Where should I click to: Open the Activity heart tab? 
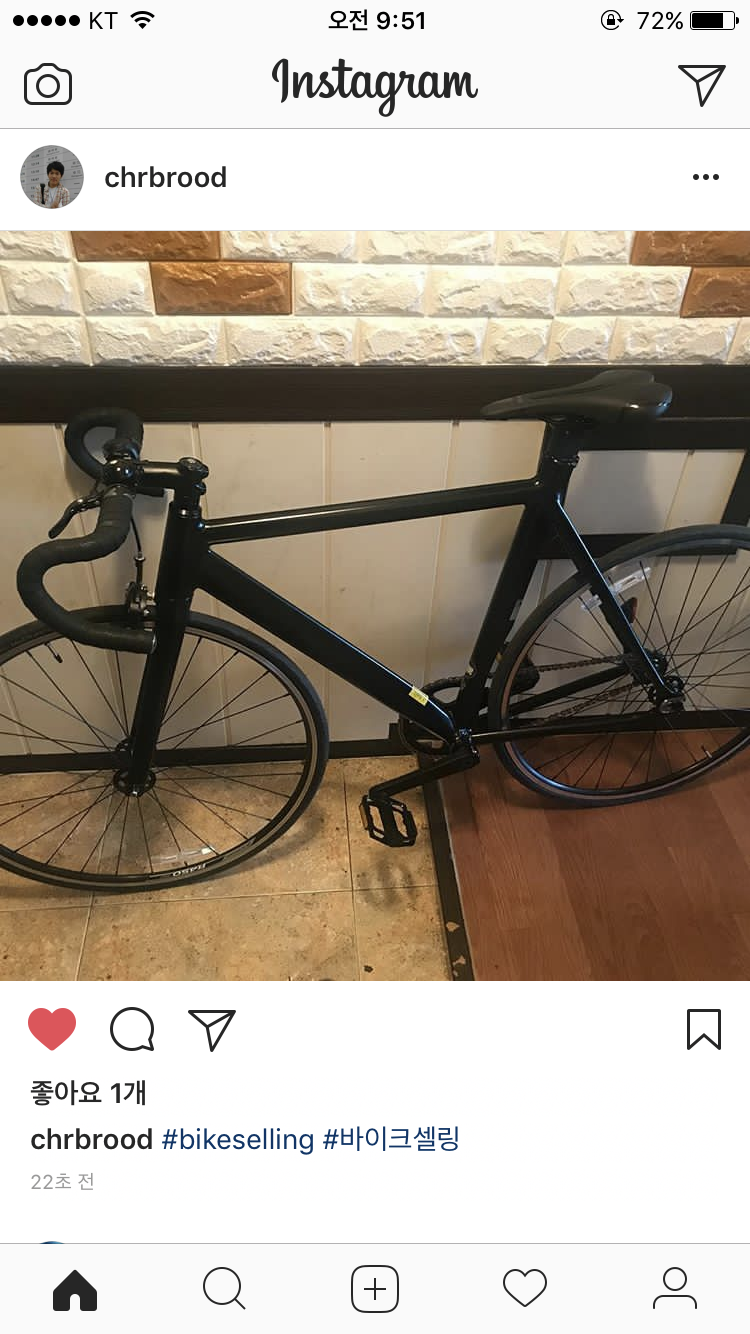pyautogui.click(x=525, y=1288)
